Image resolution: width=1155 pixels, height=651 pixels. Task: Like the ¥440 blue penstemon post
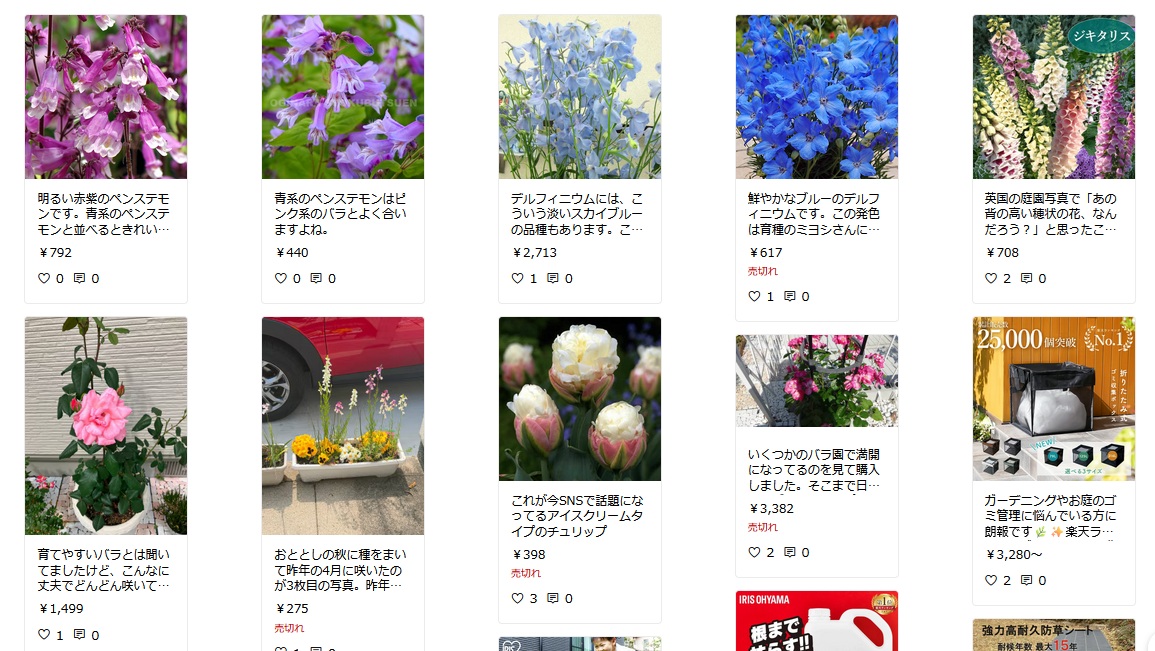(x=281, y=279)
